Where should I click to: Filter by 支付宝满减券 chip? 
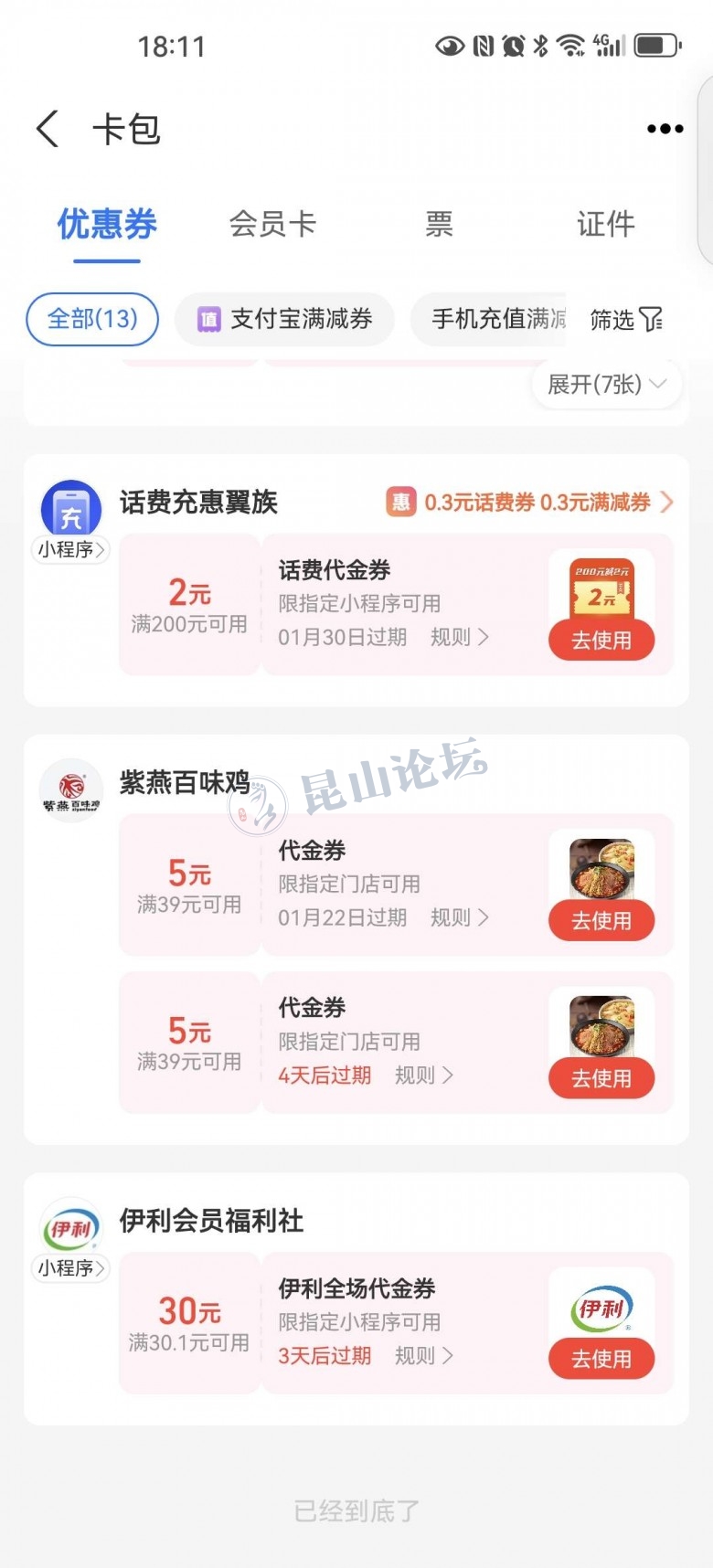click(x=285, y=319)
